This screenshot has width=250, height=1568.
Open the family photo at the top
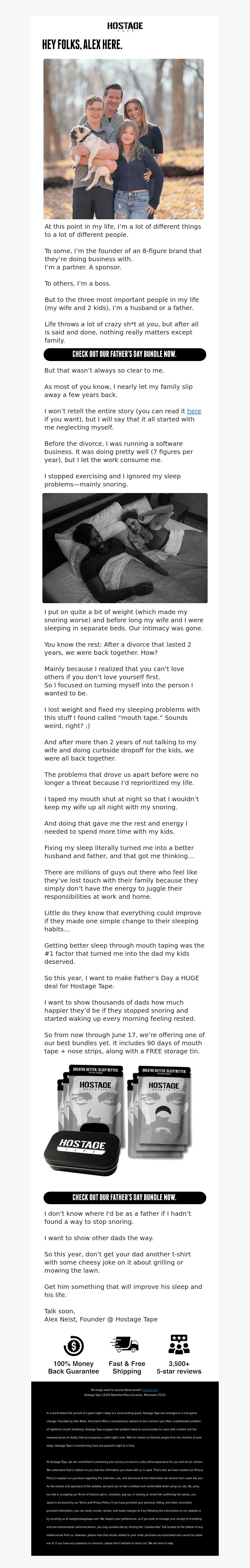click(123, 139)
